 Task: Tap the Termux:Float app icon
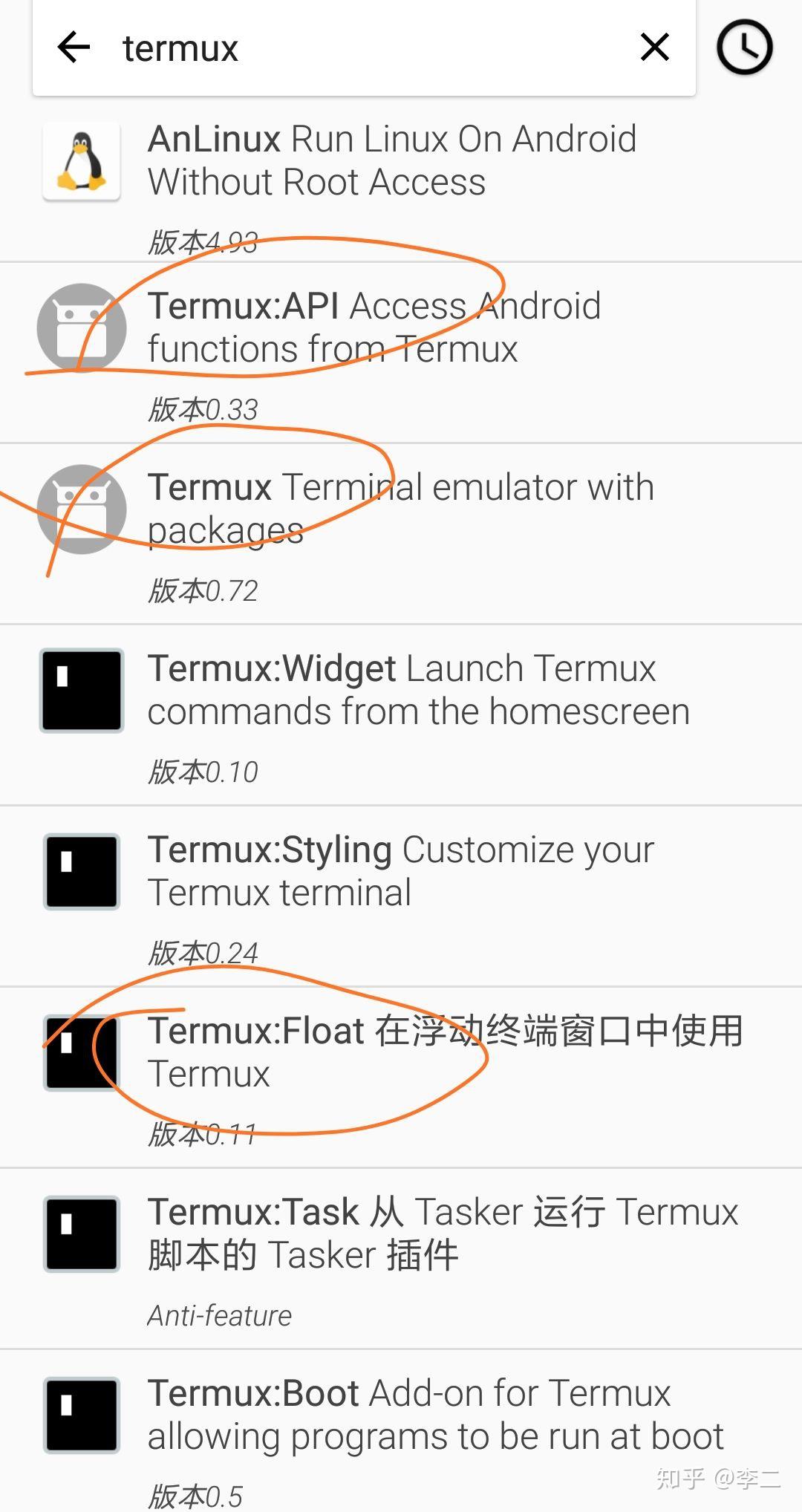click(81, 1052)
